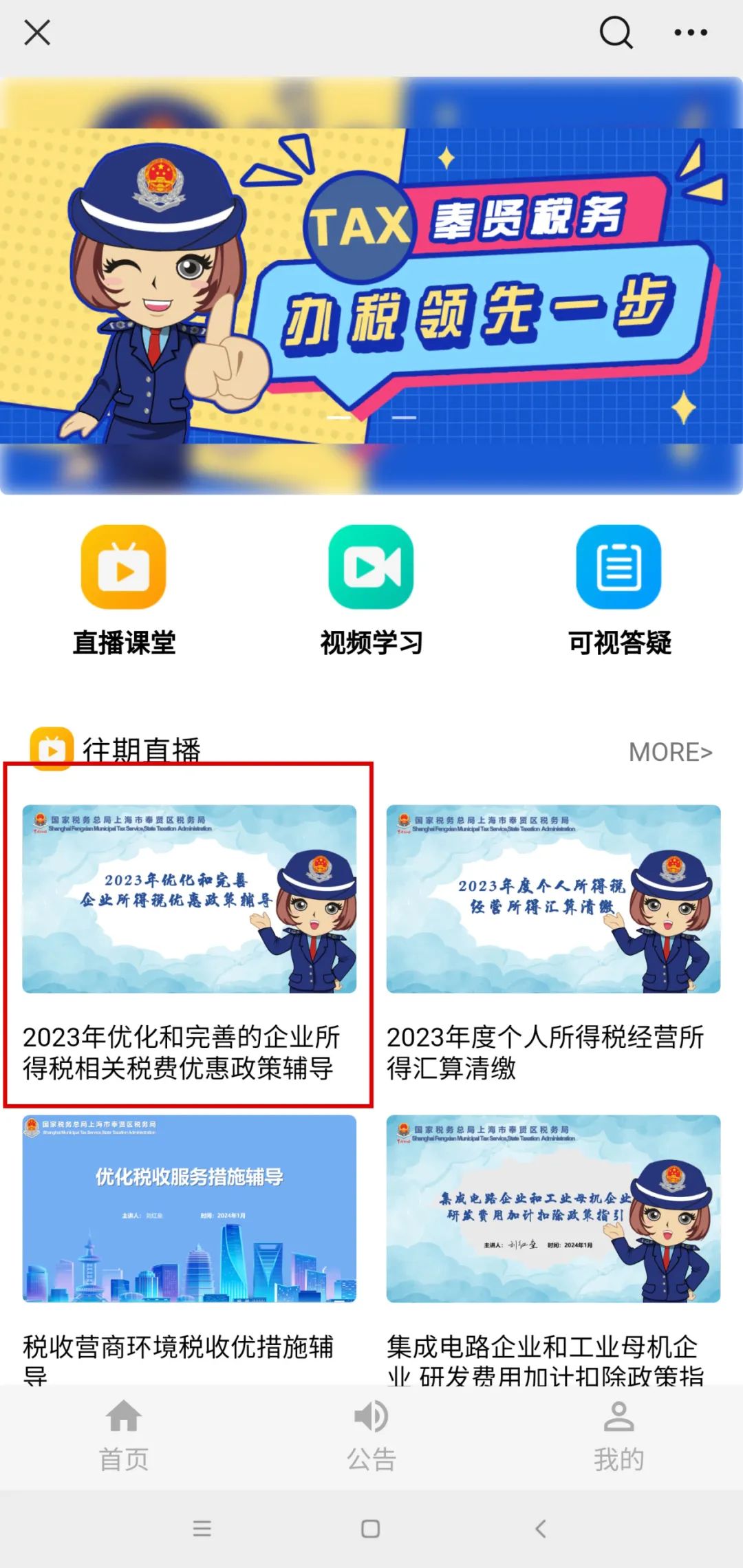Go back with system back button

click(x=541, y=1529)
